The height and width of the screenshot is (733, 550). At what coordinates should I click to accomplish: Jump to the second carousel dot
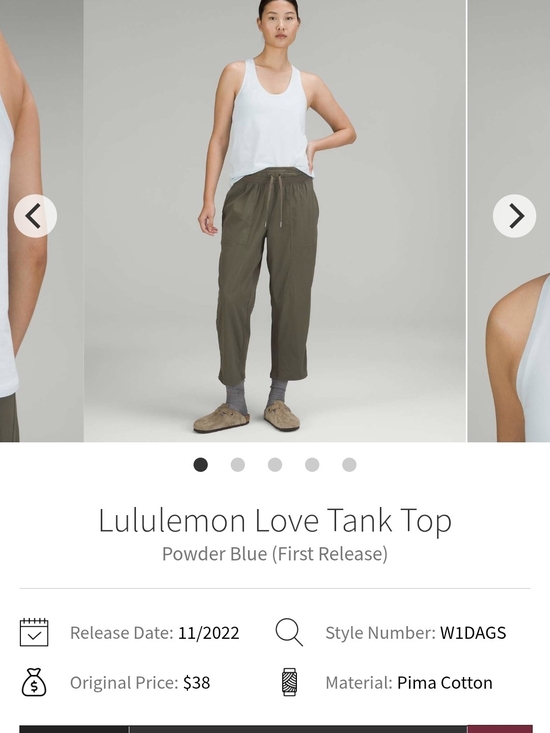[238, 465]
